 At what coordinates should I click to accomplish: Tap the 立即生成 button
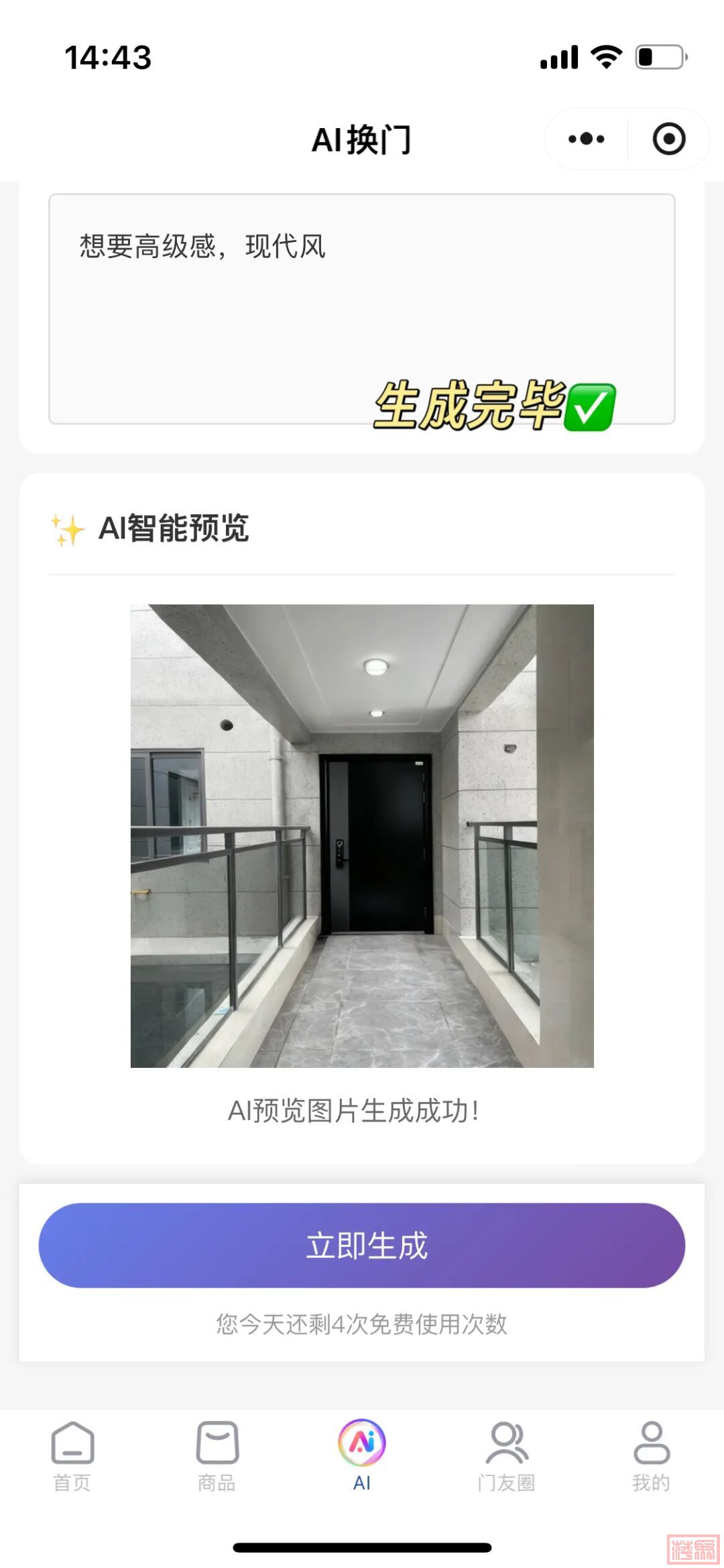[x=362, y=1245]
